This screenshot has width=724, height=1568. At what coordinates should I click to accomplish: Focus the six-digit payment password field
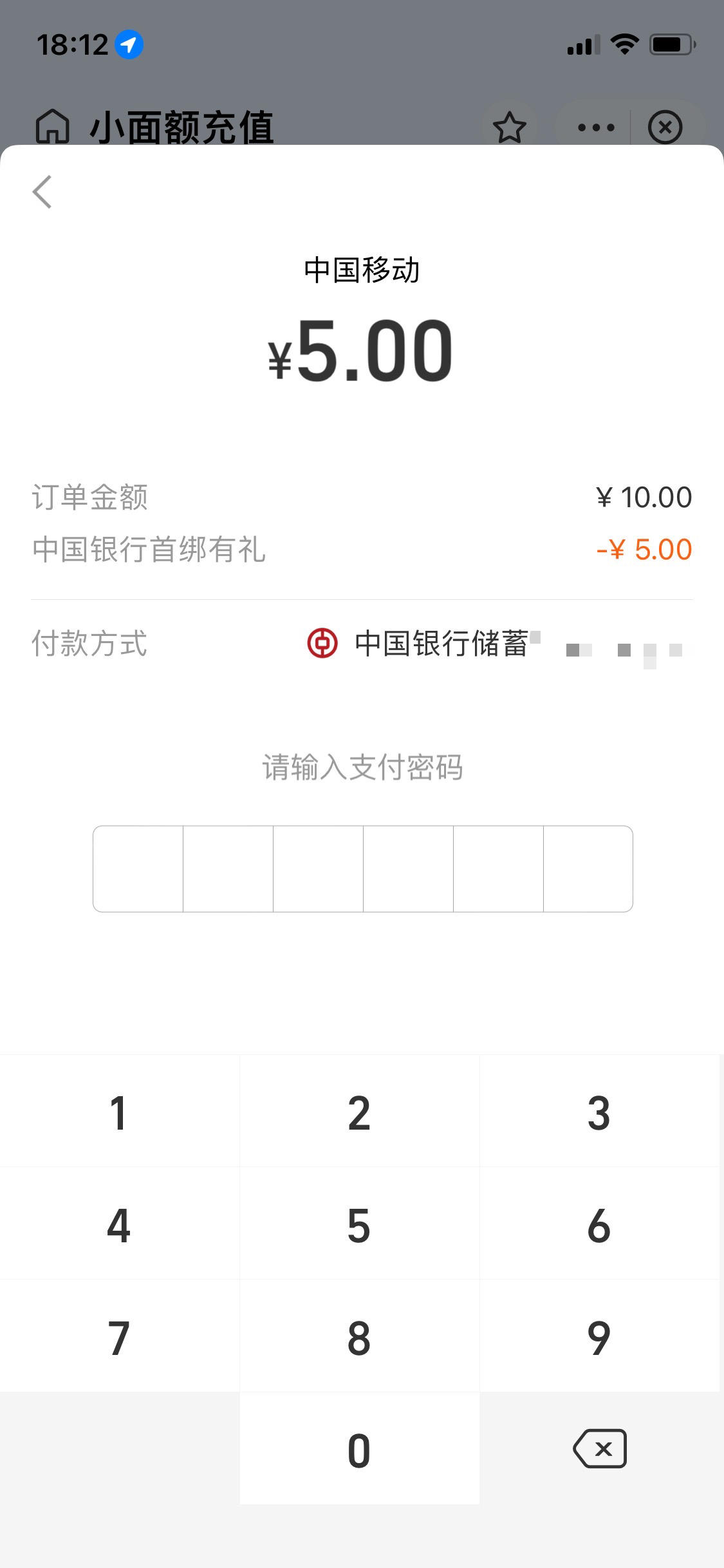coord(363,869)
